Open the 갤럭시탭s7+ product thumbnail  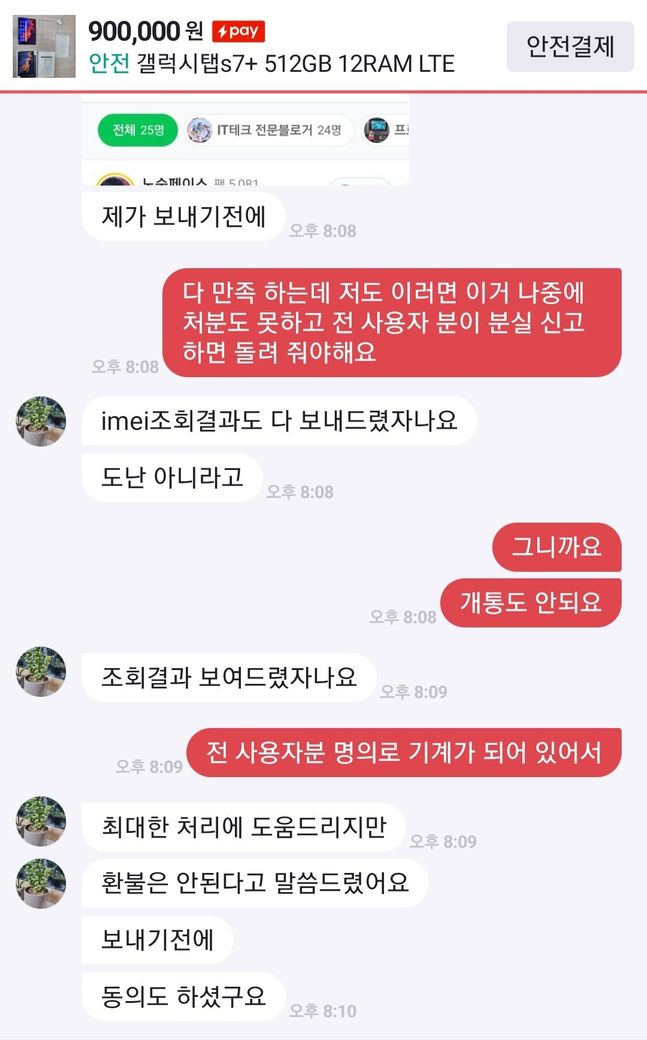click(x=42, y=46)
